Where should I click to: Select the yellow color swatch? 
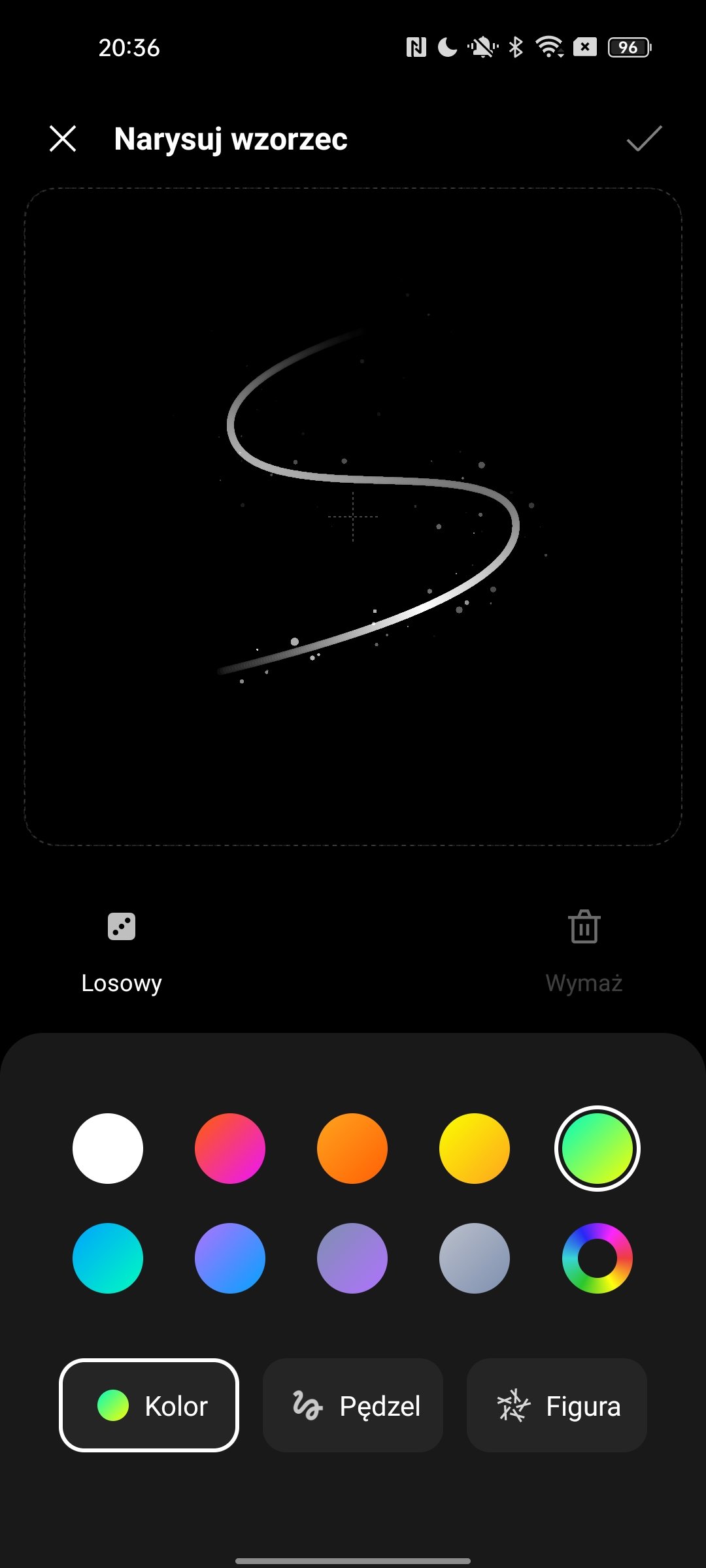coord(475,1149)
